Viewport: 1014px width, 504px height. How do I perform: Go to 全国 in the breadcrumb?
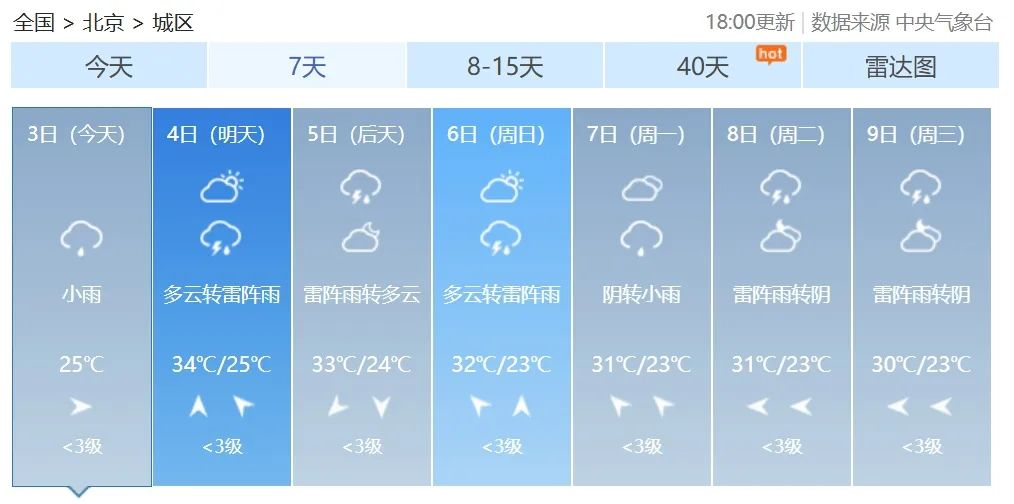point(33,22)
